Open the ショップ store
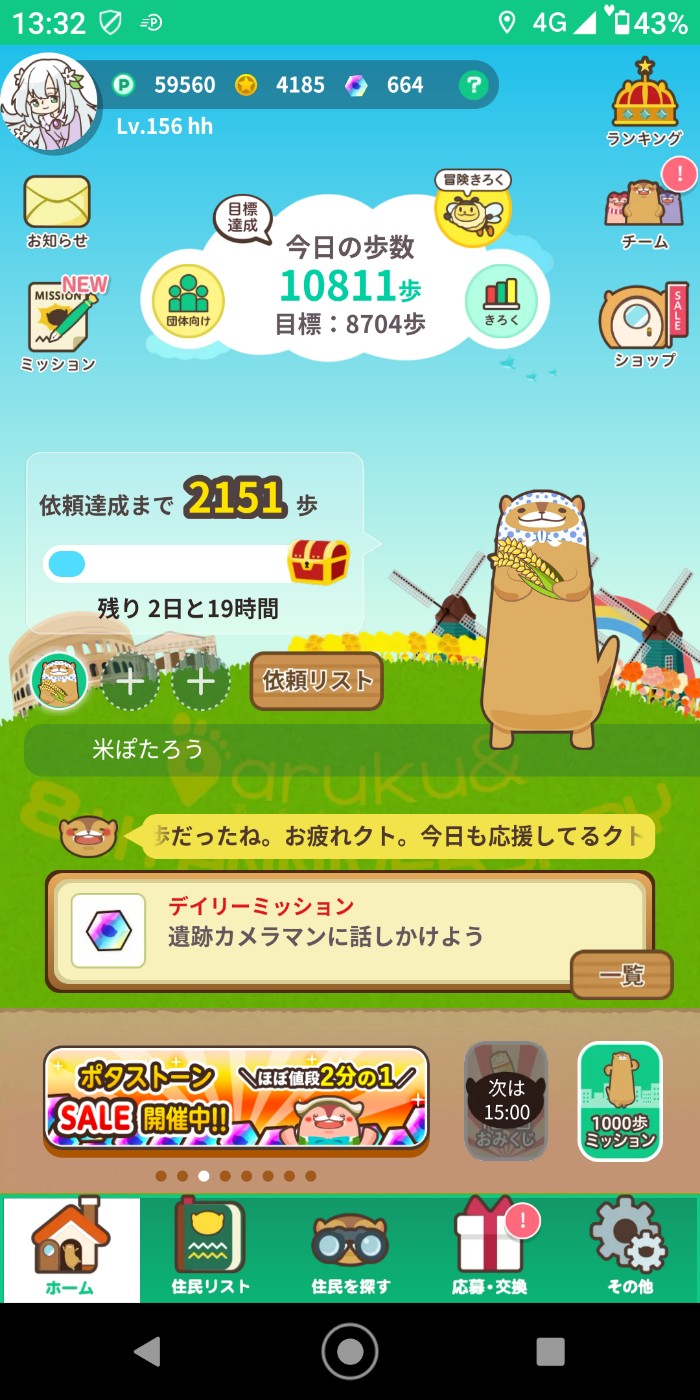The width and height of the screenshot is (700, 1400). (644, 325)
